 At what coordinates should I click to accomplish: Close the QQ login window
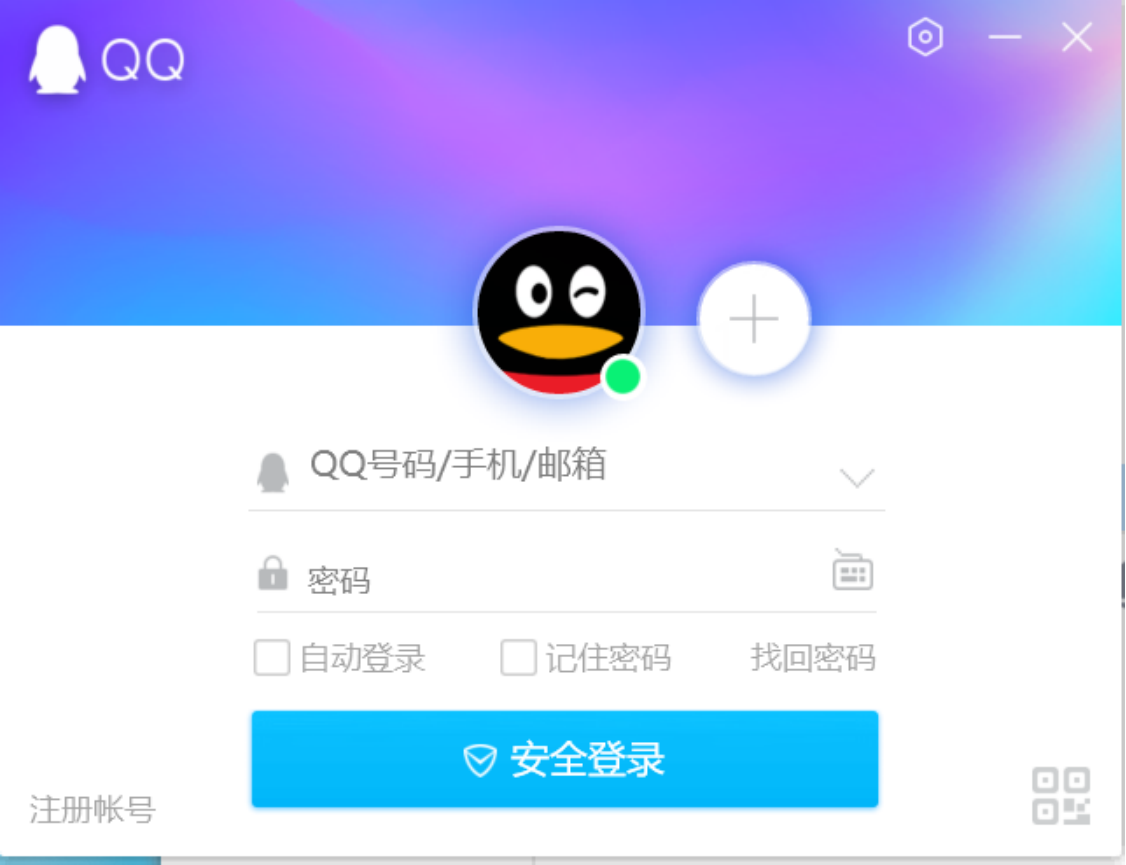point(1076,38)
